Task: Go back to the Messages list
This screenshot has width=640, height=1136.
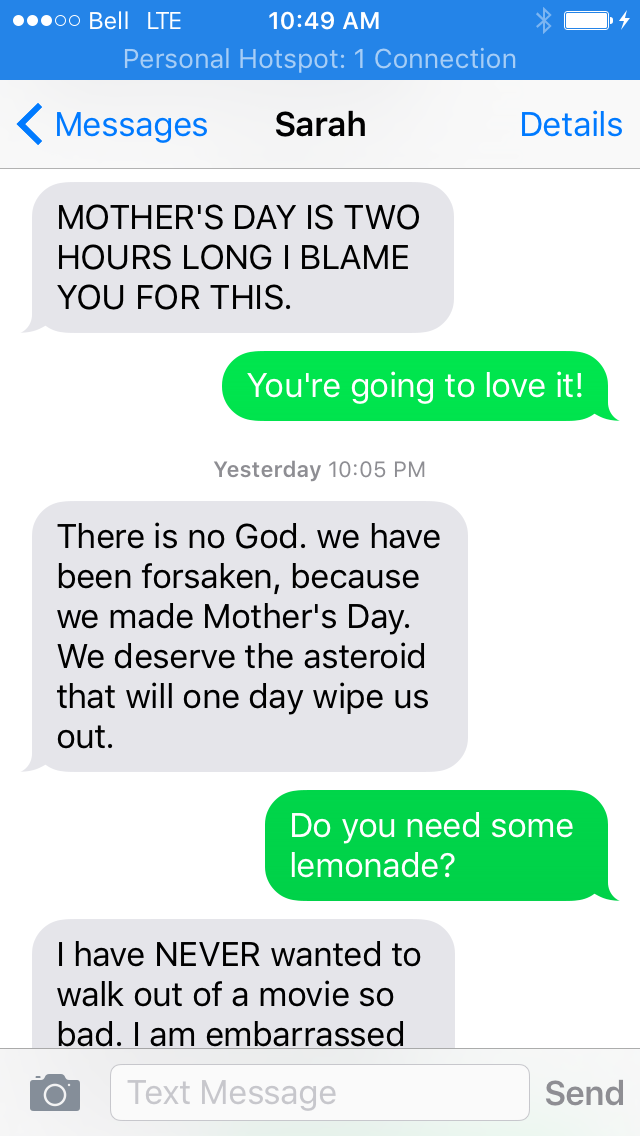Action: click(112, 125)
